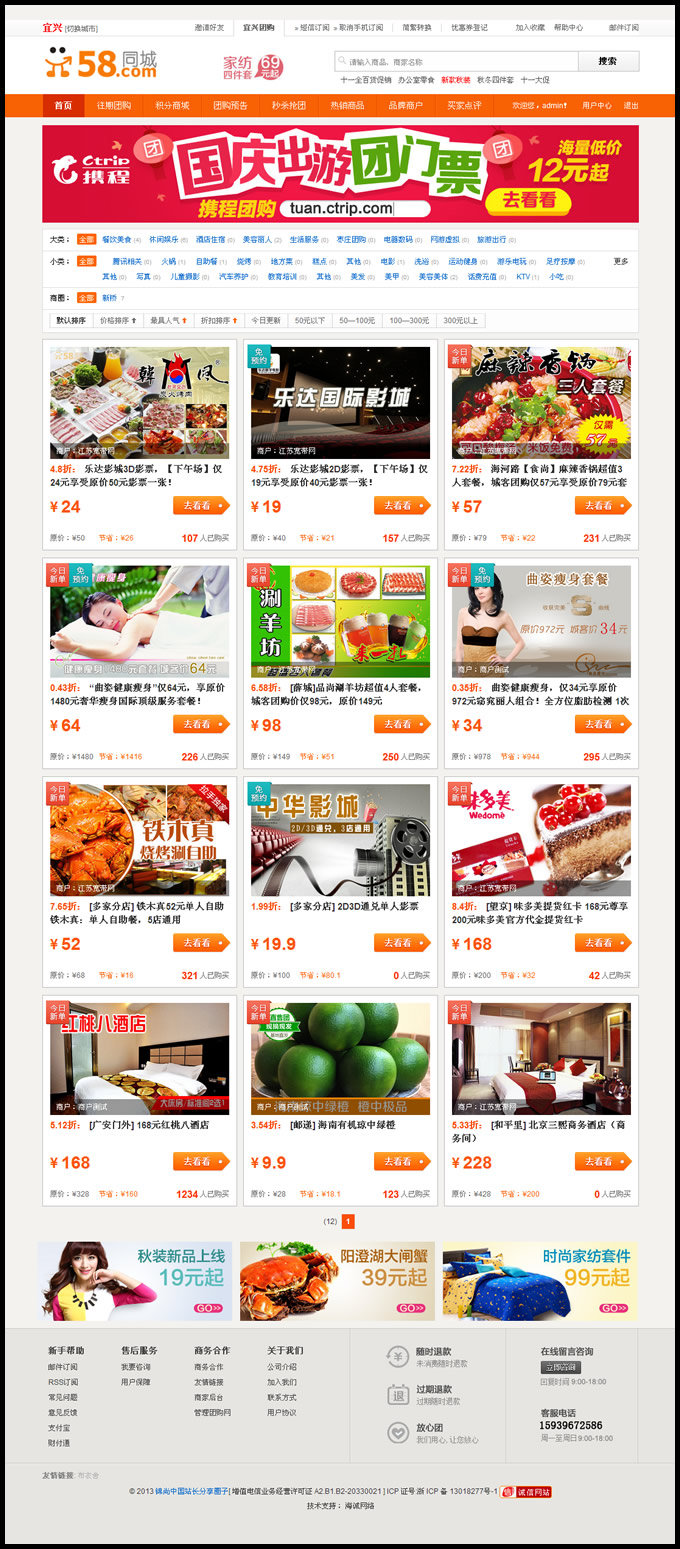The height and width of the screenshot is (1549, 680).
Task: Open the 麻辣香锅三人套餐 deal card
Action: [541, 402]
